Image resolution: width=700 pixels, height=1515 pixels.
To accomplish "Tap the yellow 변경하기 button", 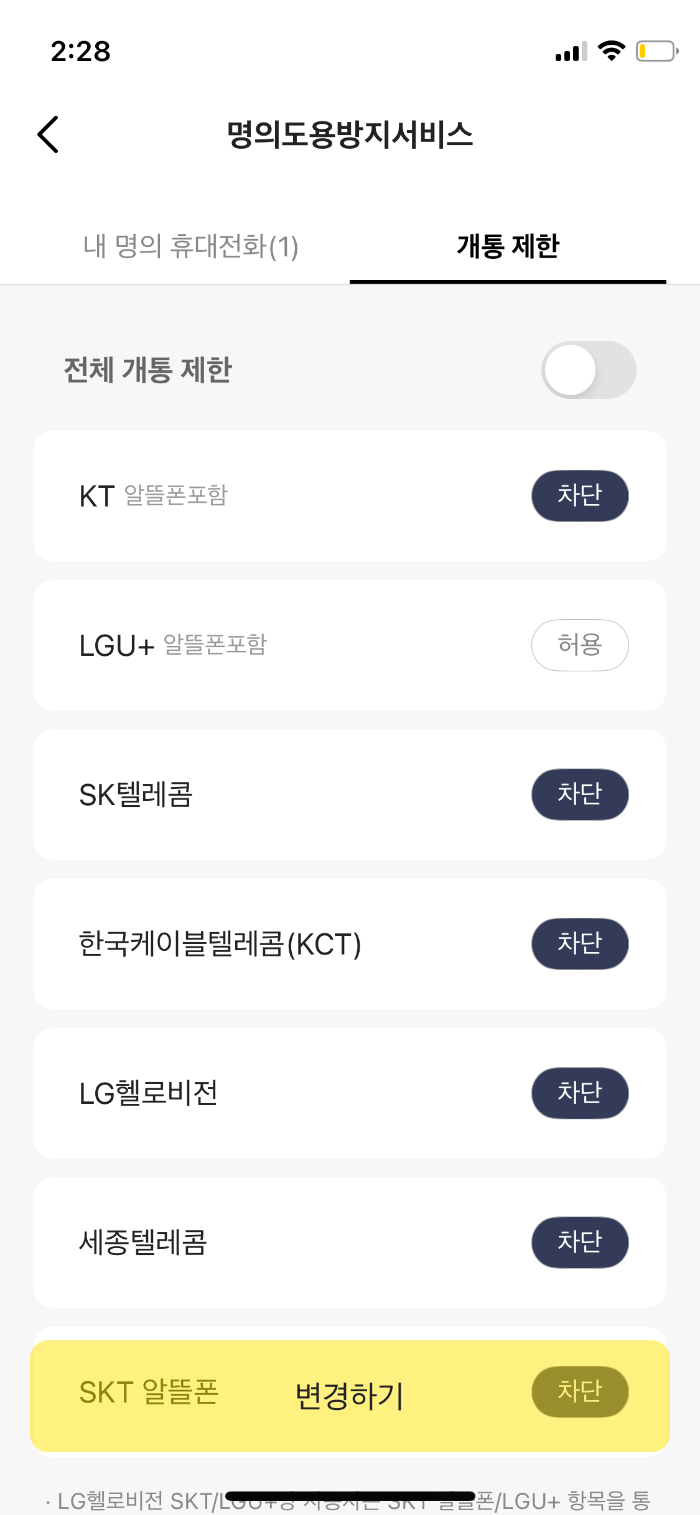I will click(x=350, y=1396).
